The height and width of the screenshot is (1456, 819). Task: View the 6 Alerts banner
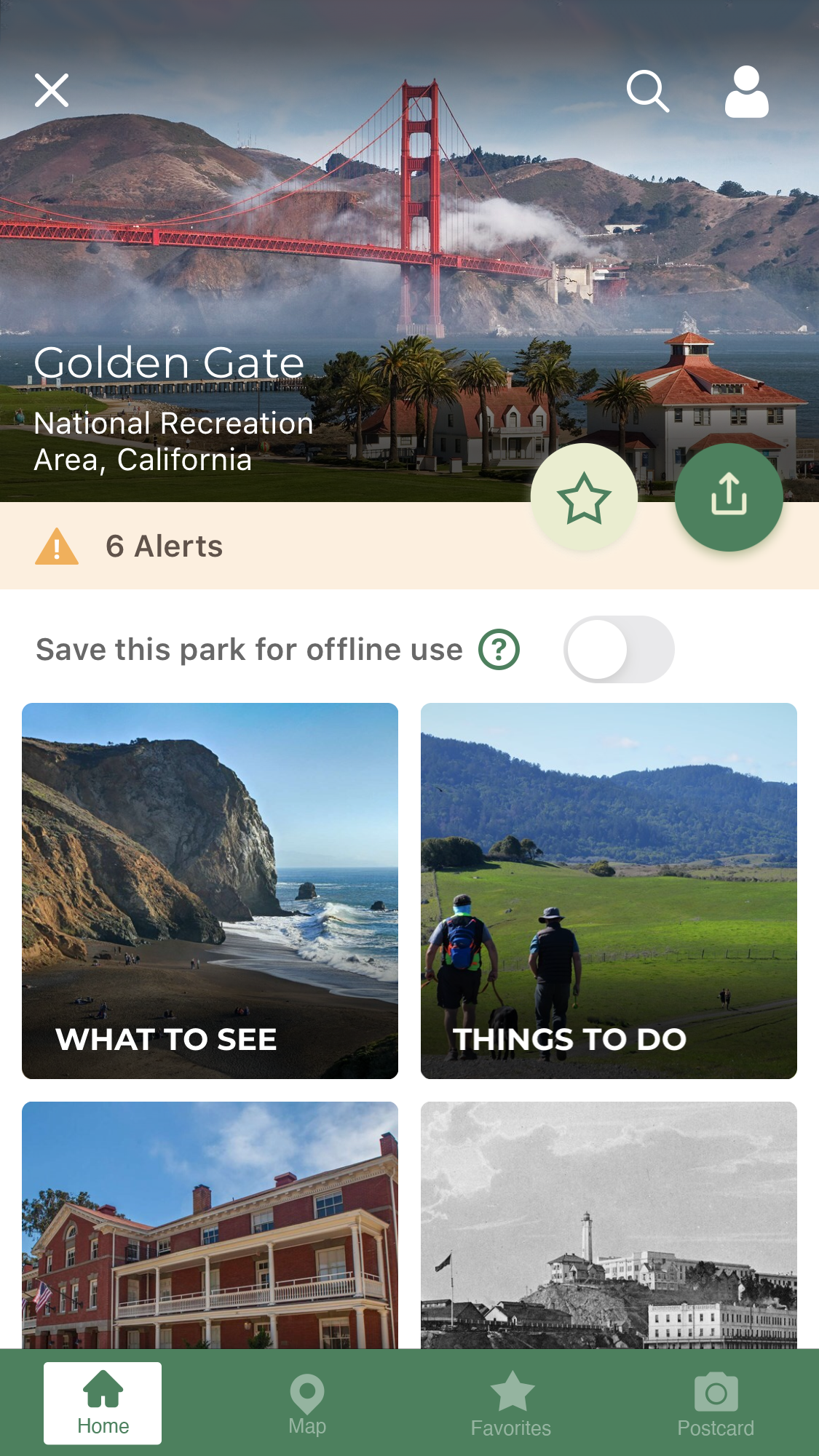click(x=165, y=546)
